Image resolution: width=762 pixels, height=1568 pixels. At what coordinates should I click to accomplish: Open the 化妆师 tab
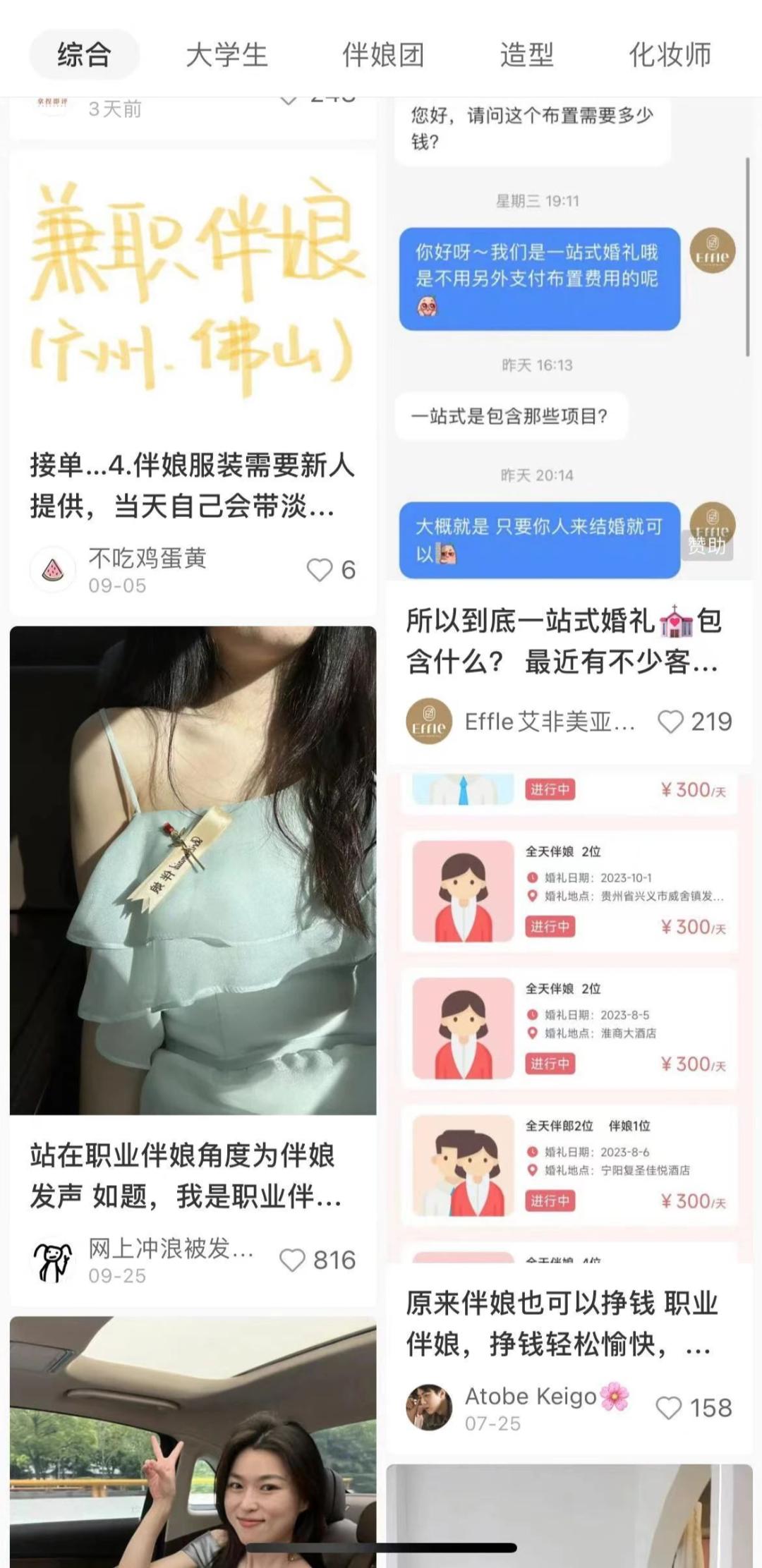[x=670, y=55]
